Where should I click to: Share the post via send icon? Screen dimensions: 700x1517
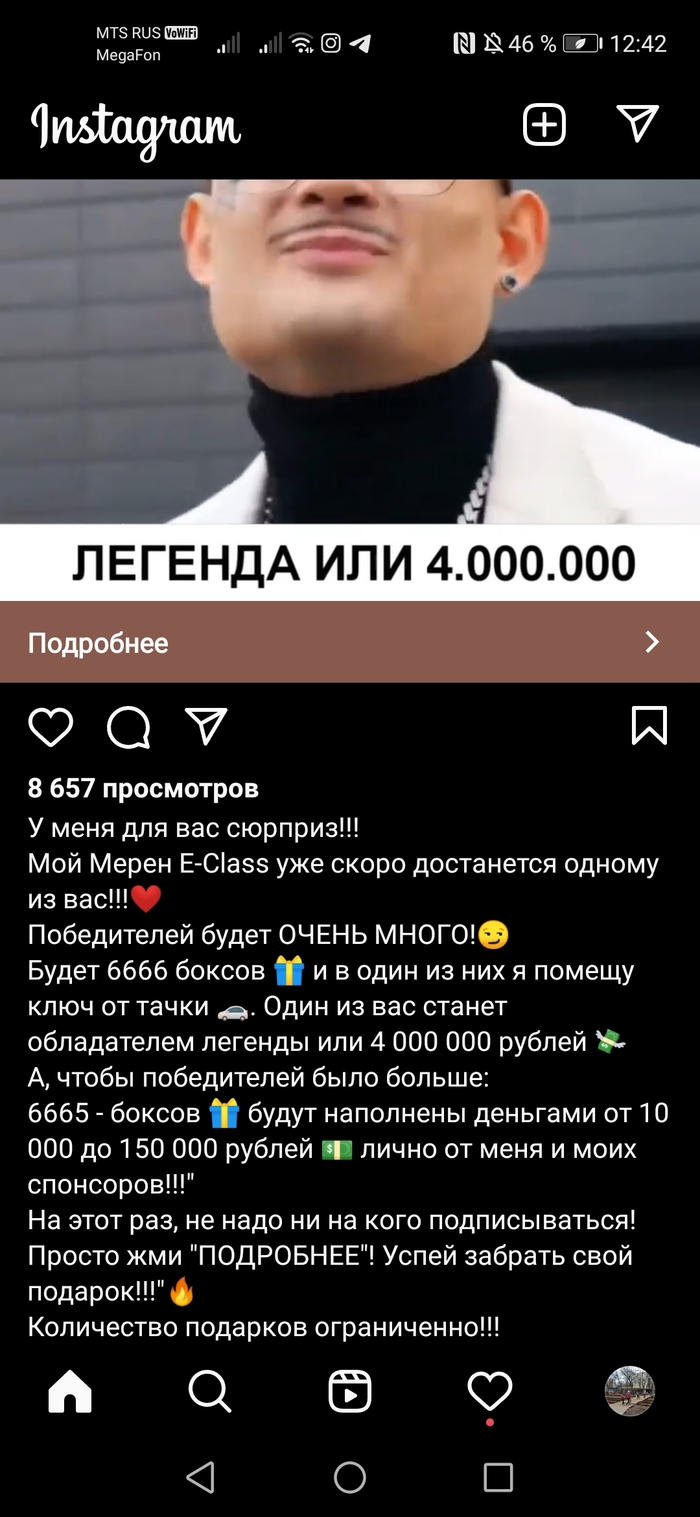206,727
